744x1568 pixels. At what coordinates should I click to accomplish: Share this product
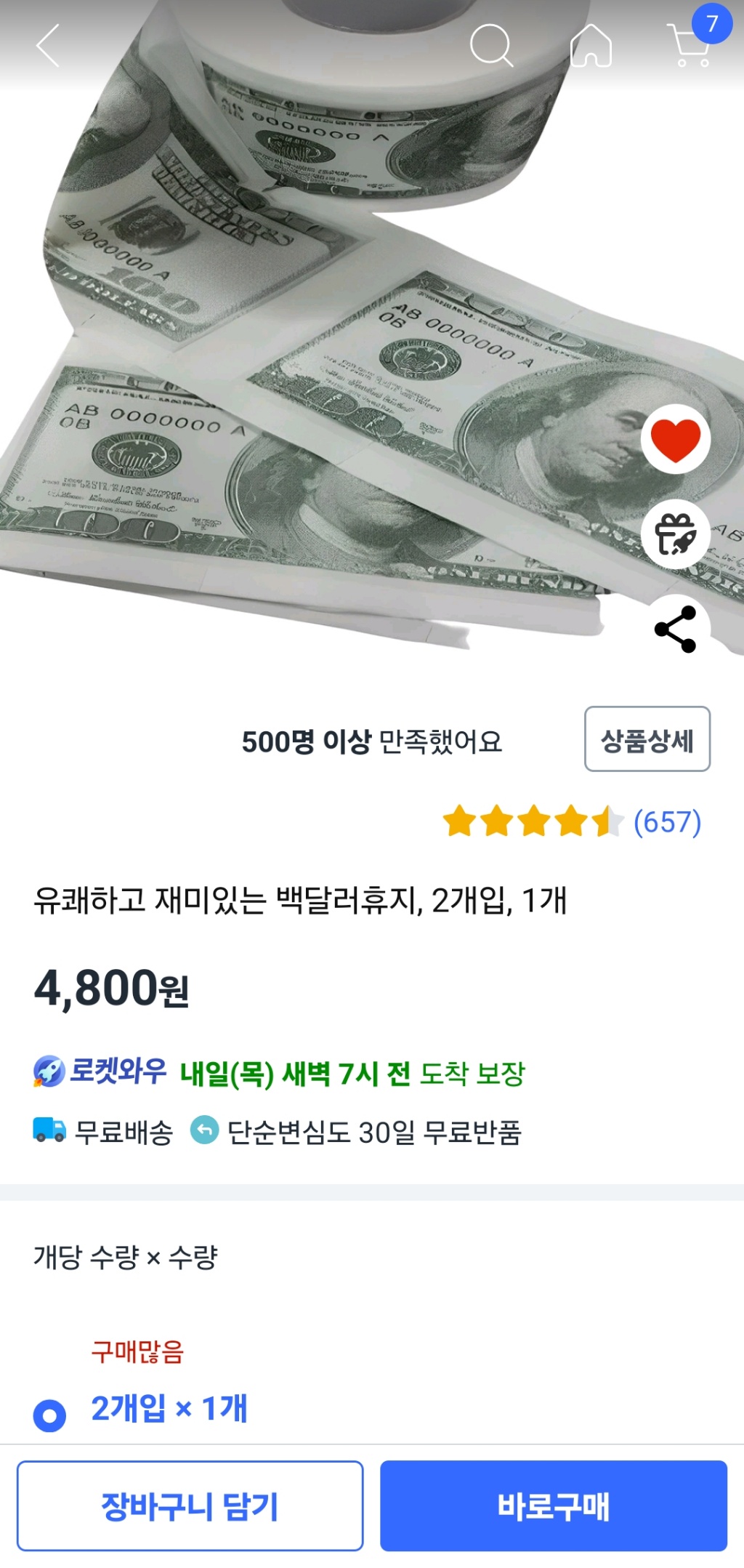click(675, 629)
